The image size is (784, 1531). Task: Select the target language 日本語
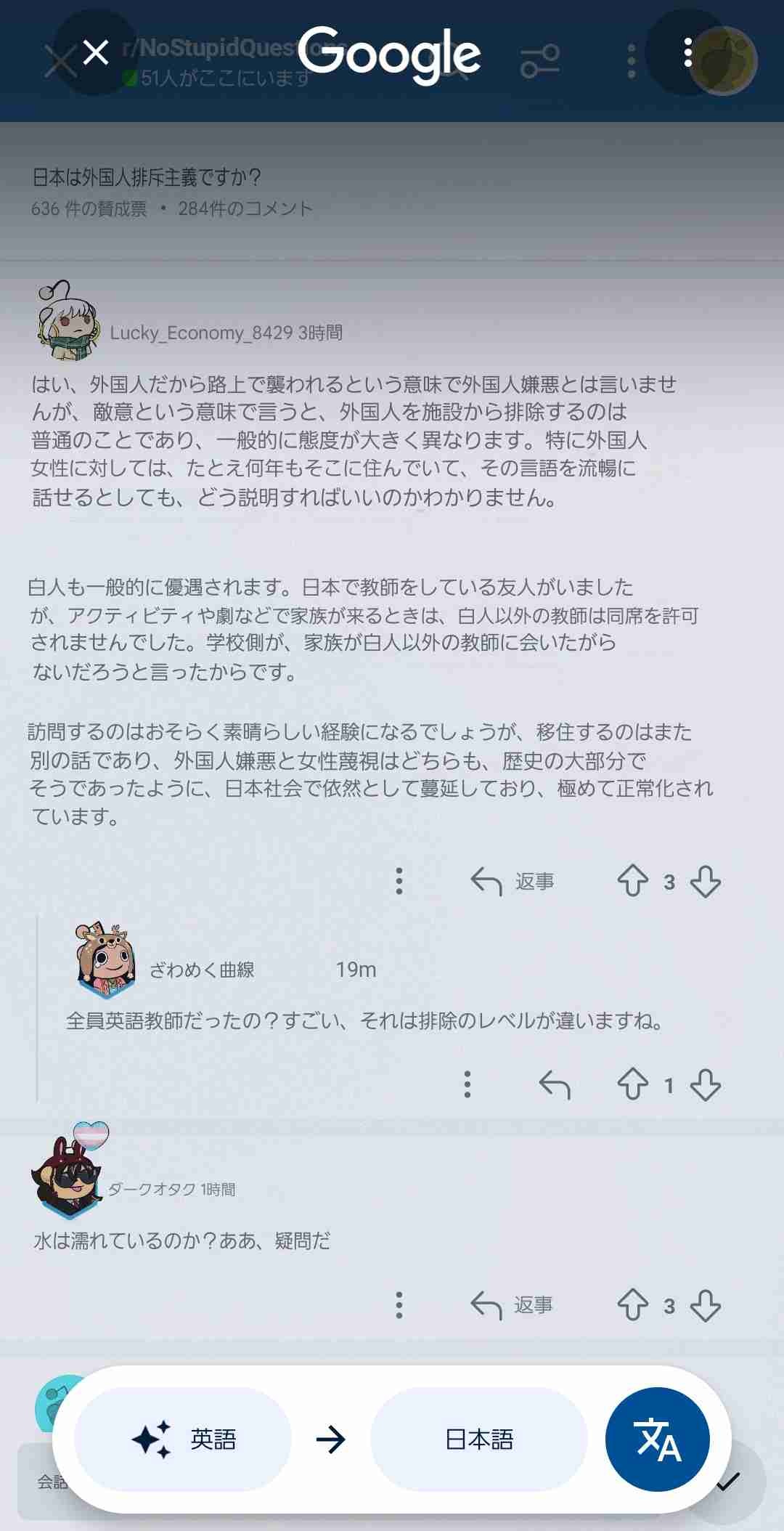(x=479, y=1439)
